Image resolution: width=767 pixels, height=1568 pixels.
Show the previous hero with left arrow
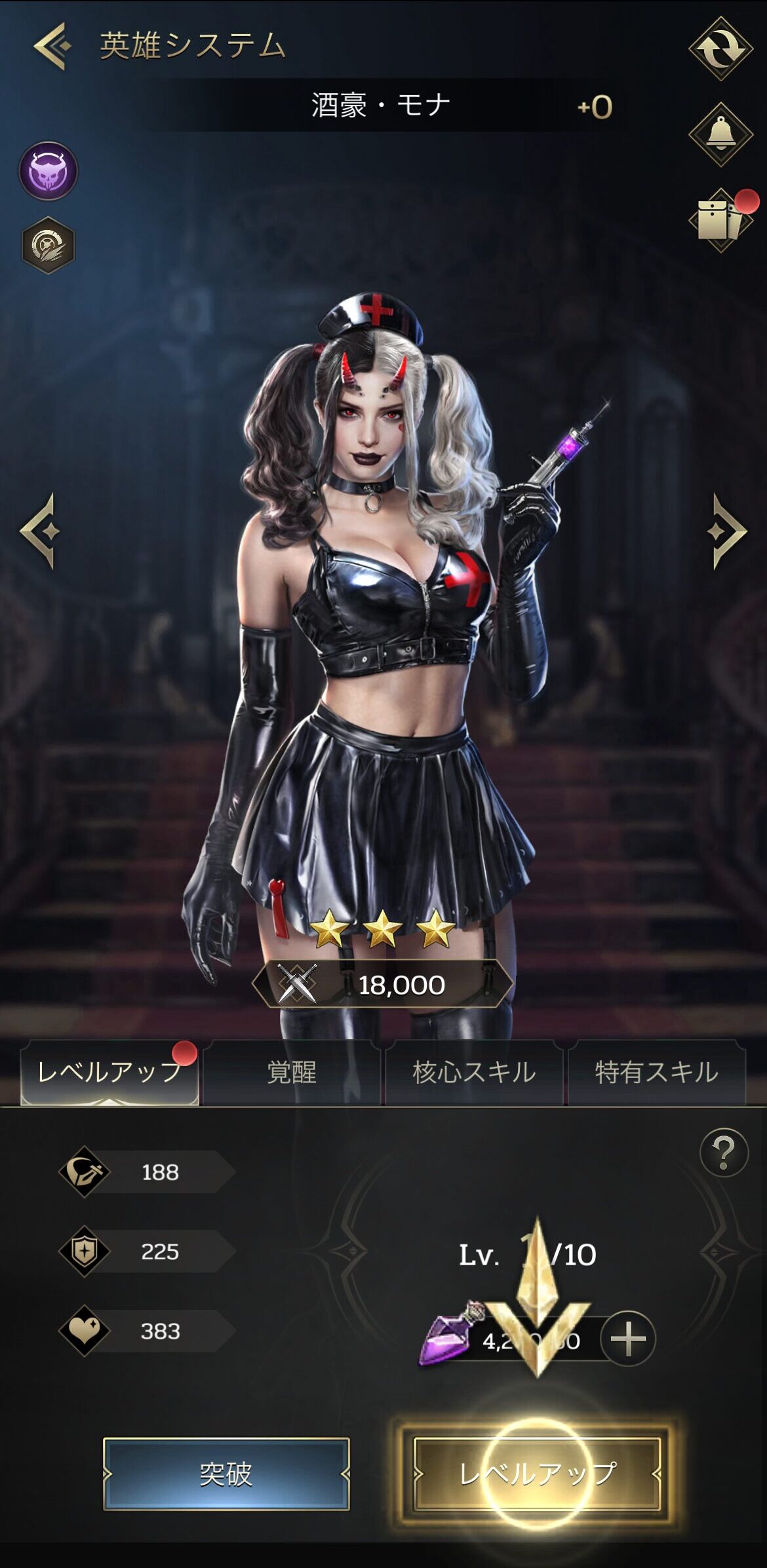click(41, 531)
